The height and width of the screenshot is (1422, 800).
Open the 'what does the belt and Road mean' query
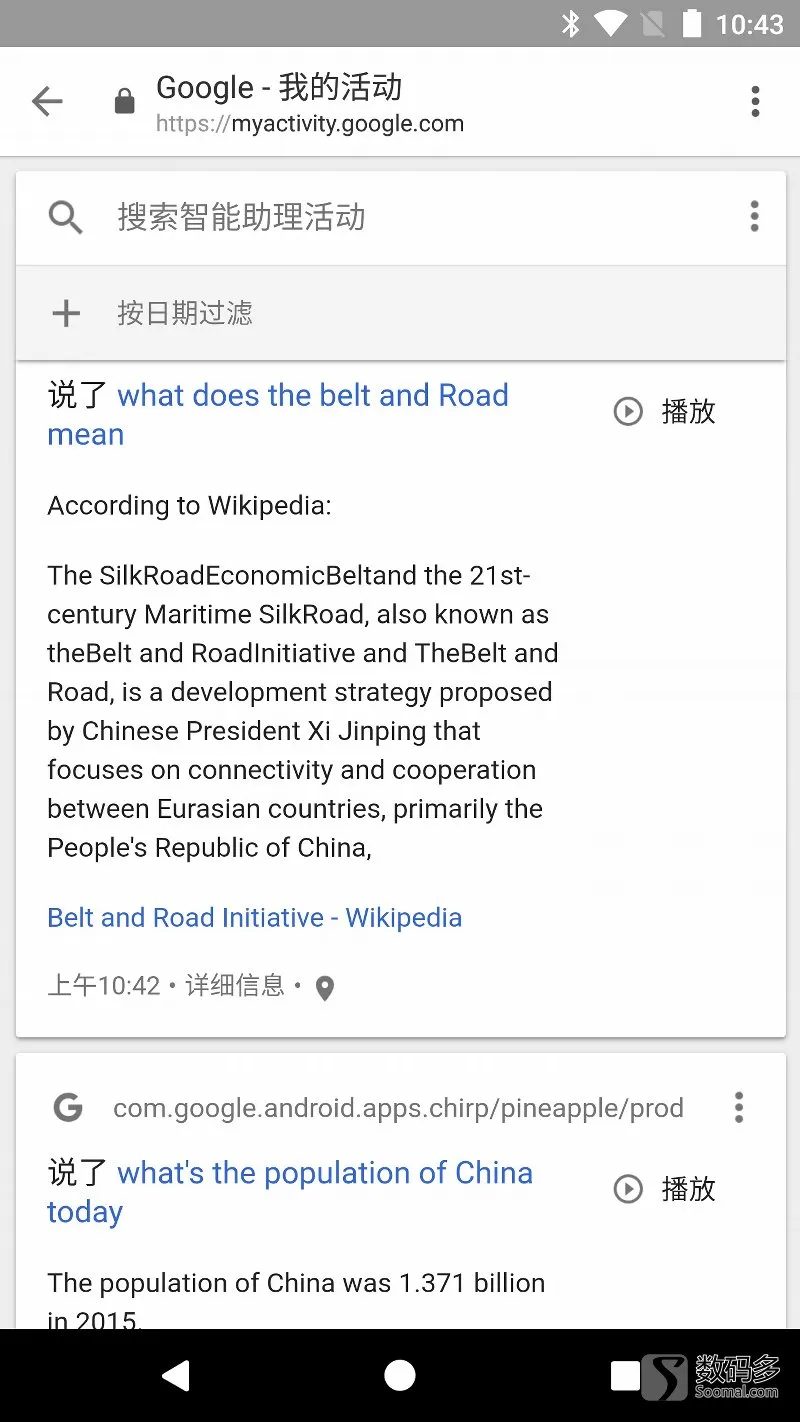pos(278,414)
